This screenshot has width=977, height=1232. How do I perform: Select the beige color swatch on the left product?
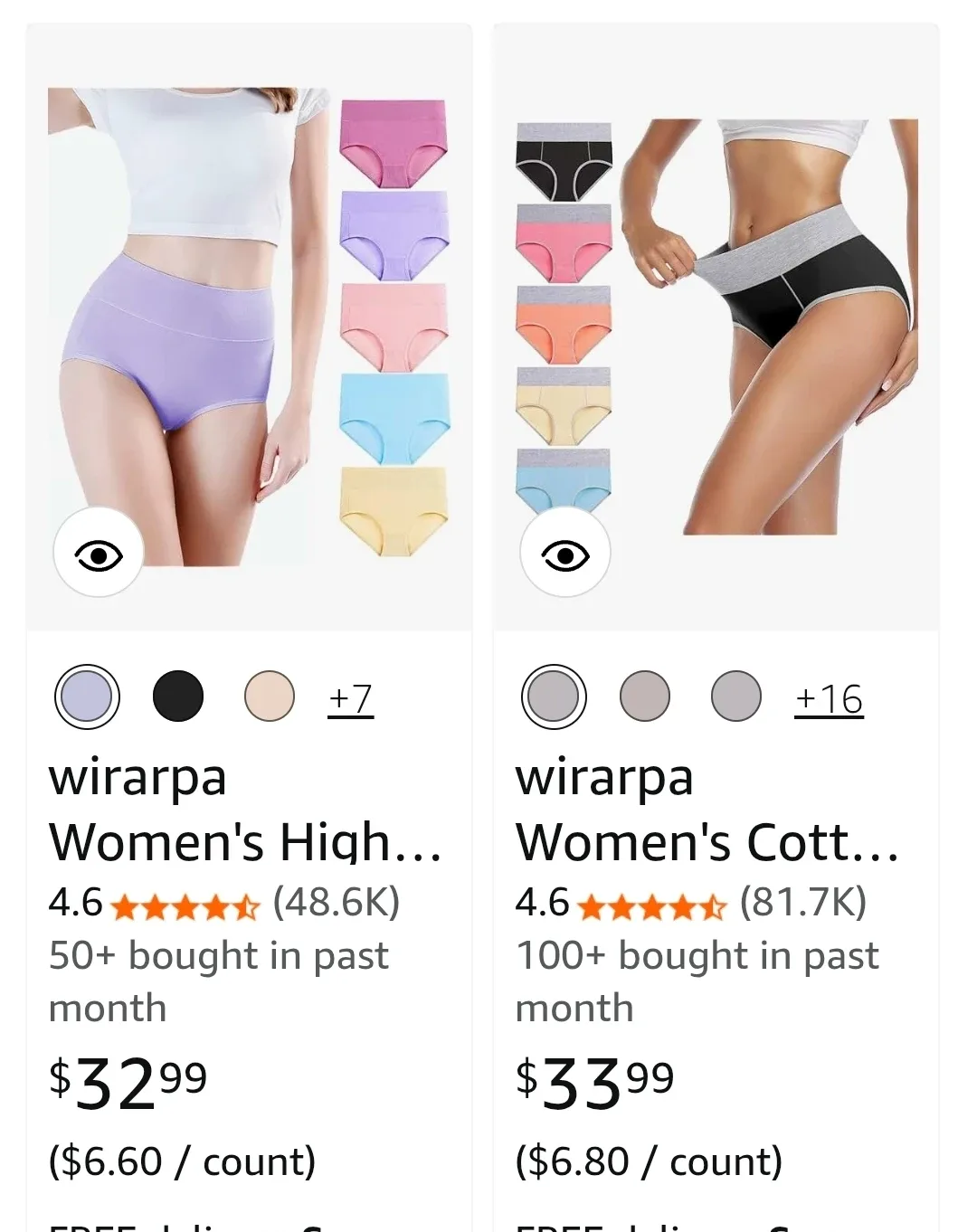(269, 697)
